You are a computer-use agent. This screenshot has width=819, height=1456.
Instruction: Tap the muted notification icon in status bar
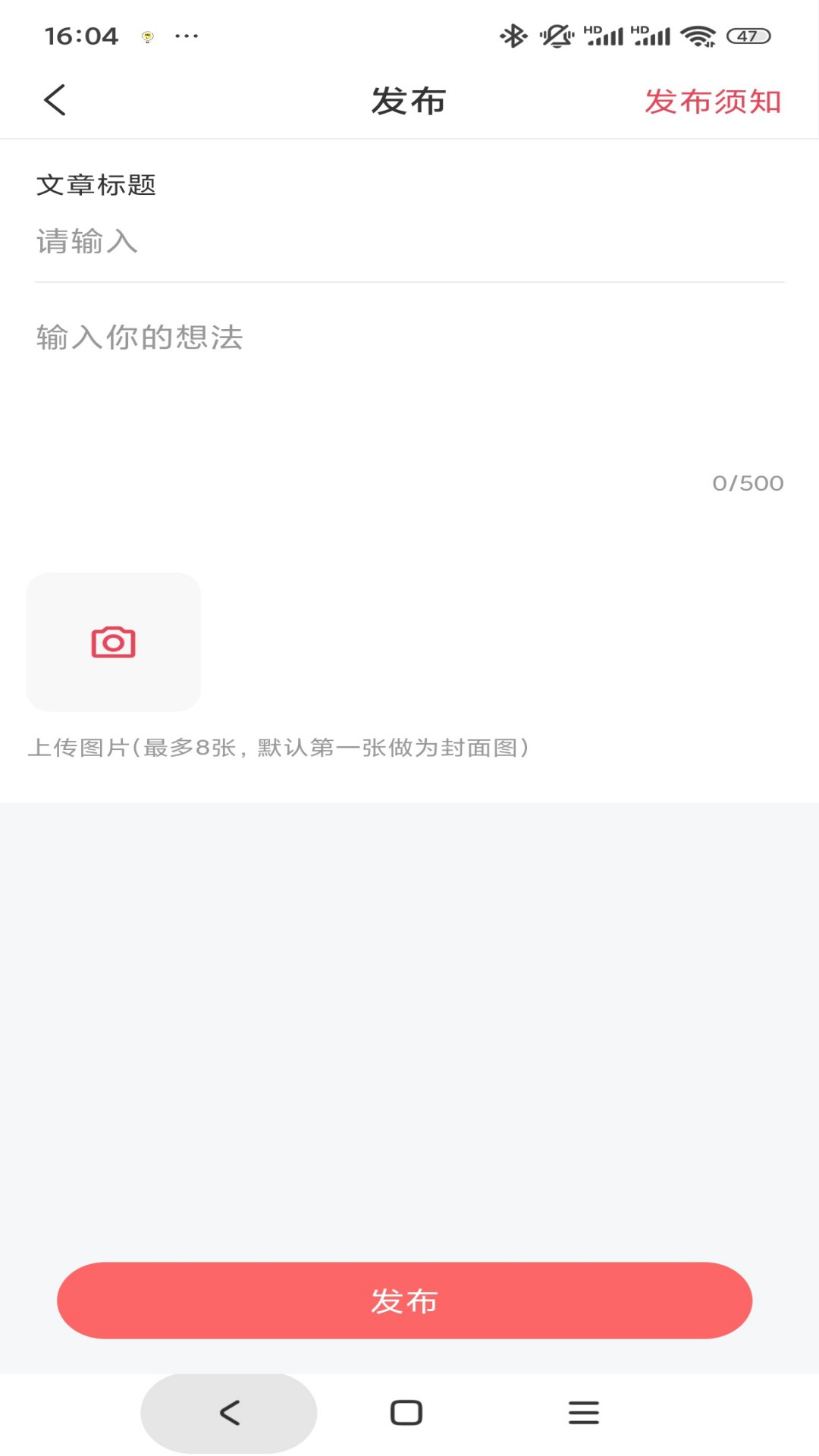tap(557, 33)
